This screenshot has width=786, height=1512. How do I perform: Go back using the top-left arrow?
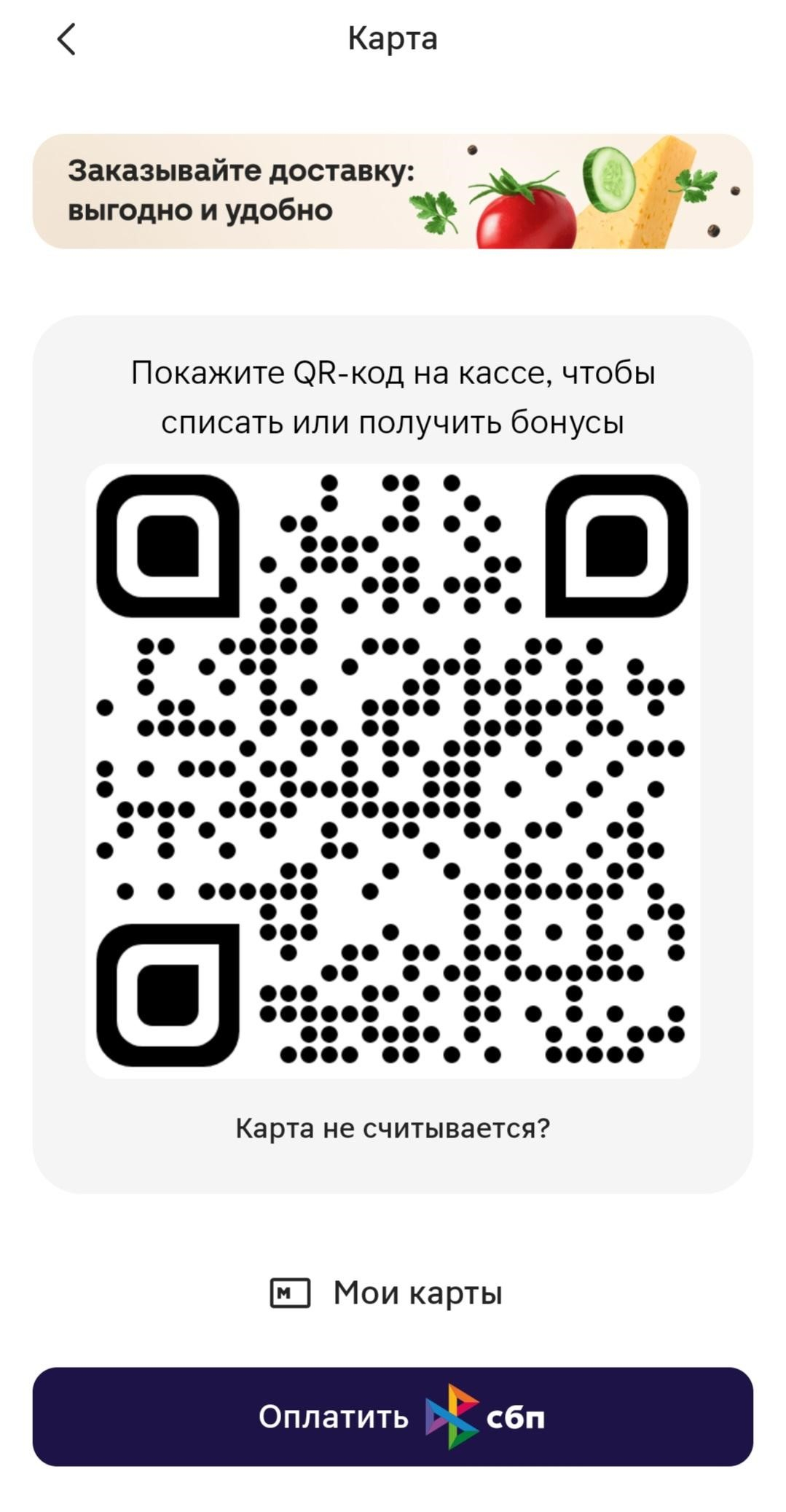tap(66, 39)
